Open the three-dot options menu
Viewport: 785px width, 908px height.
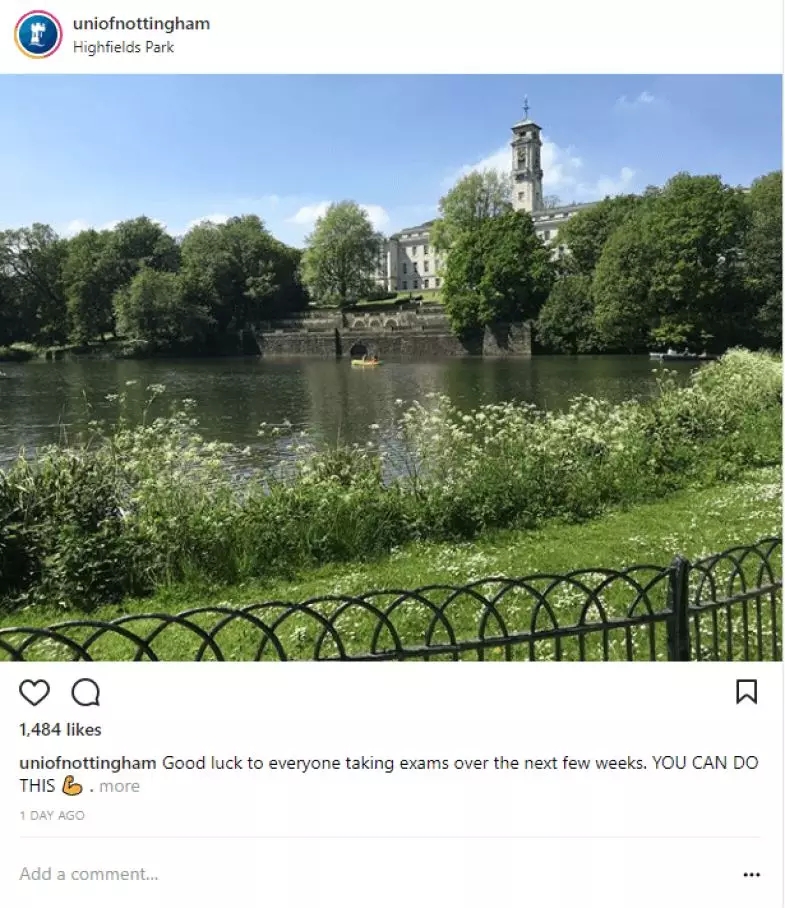tap(751, 875)
